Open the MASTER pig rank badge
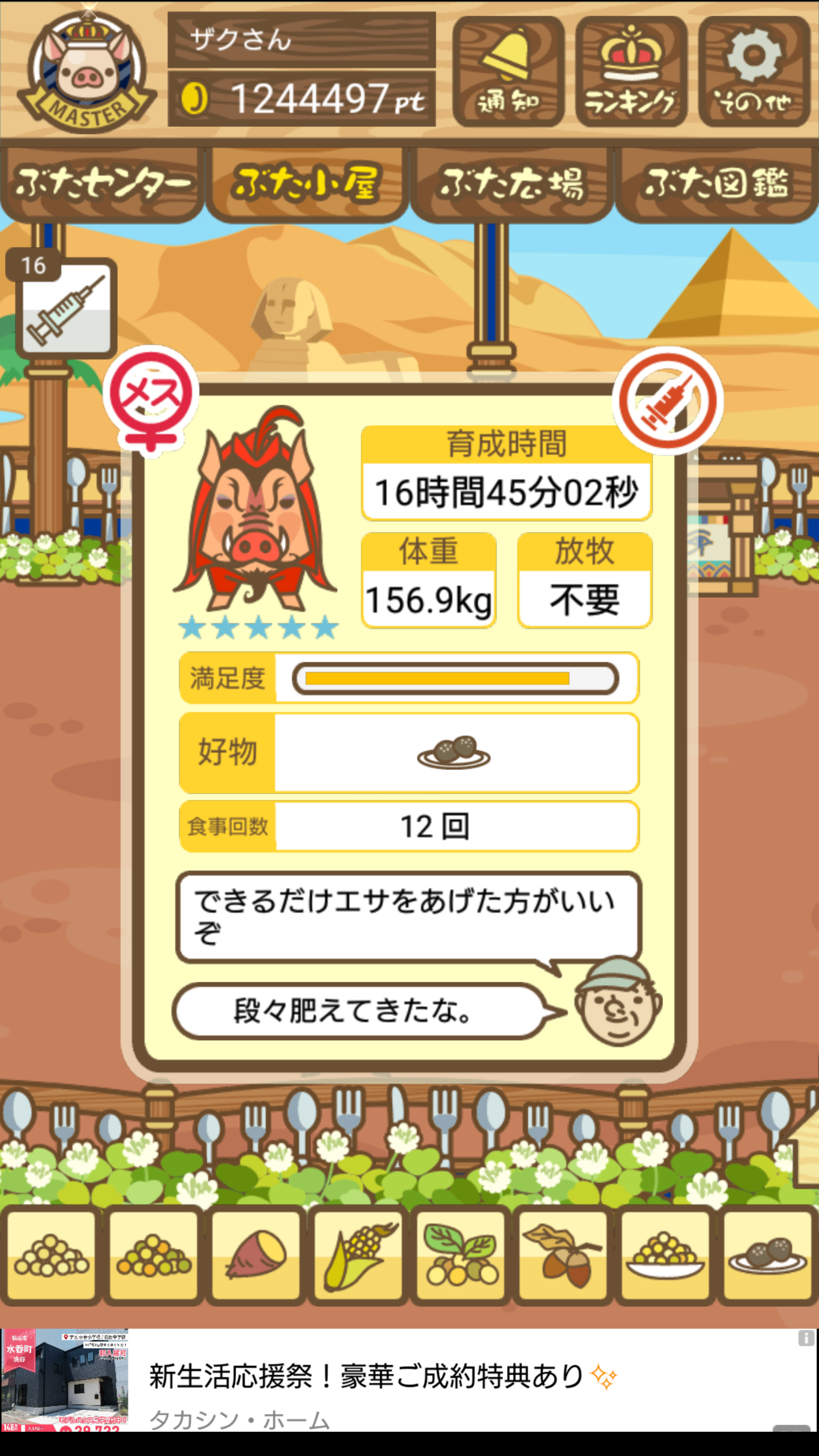Image resolution: width=819 pixels, height=1456 pixels. coord(86,71)
